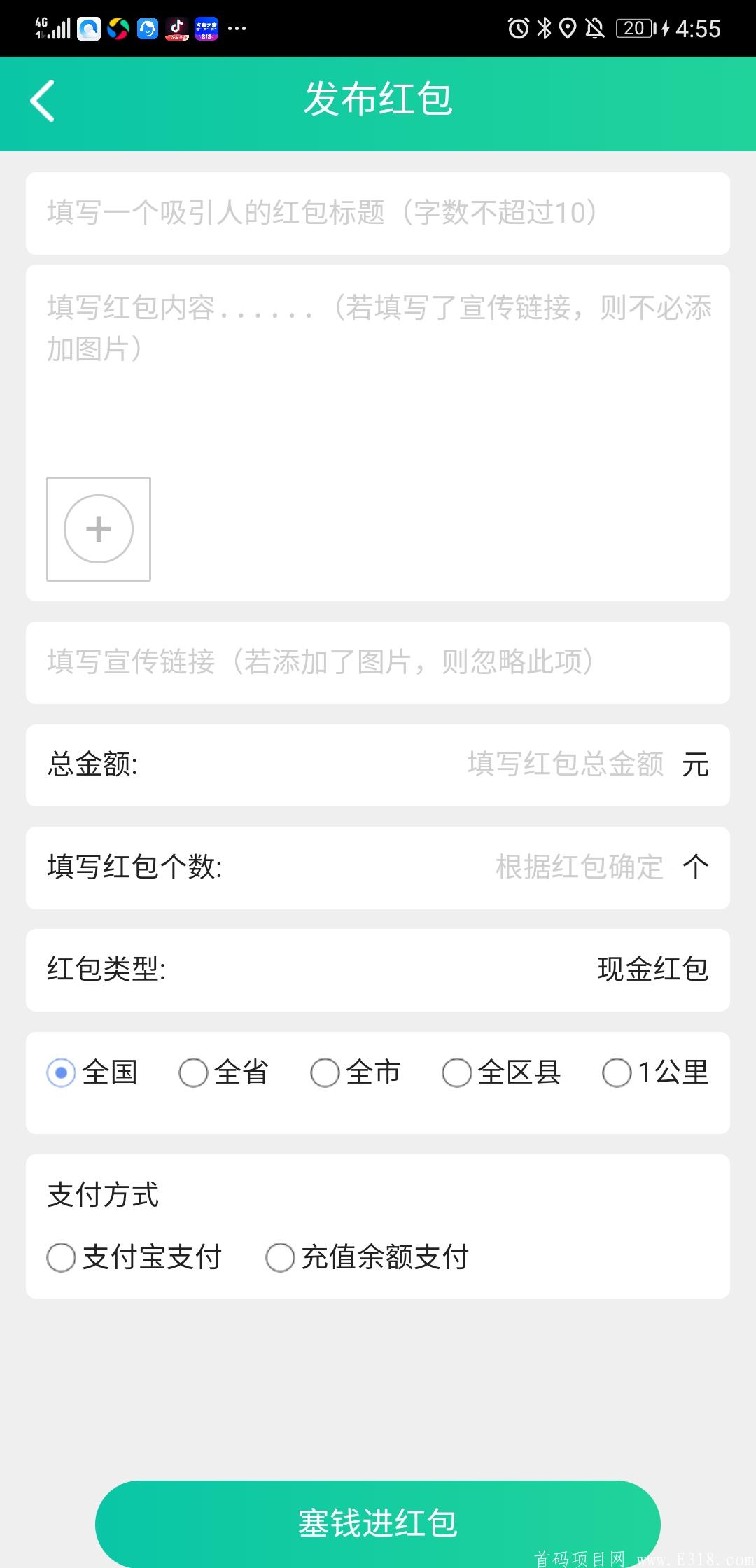756x1568 pixels.
Task: Tap the ellipsis for more notification icons
Action: pyautogui.click(x=237, y=29)
